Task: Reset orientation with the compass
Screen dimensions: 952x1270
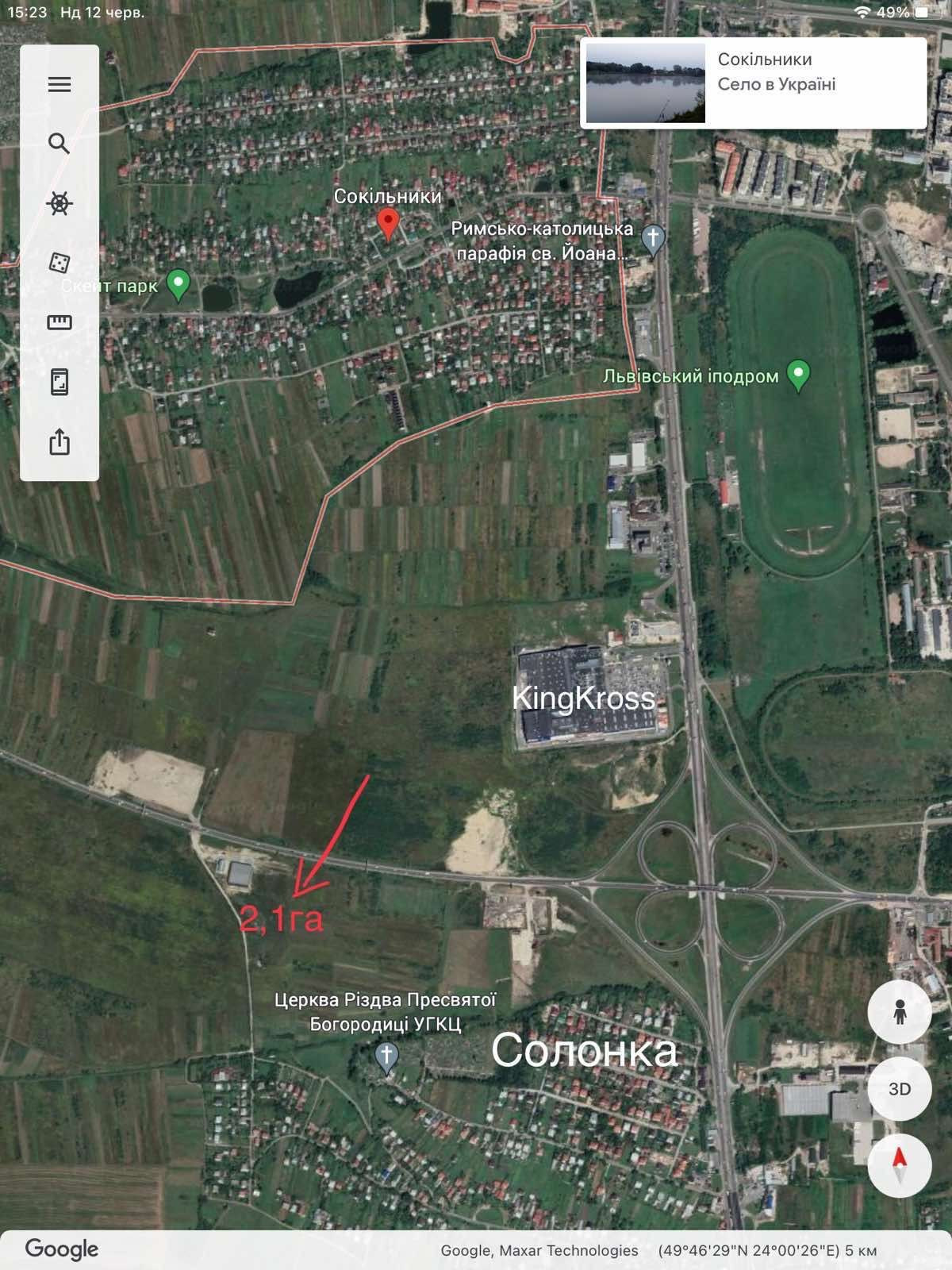Action: tap(900, 1165)
